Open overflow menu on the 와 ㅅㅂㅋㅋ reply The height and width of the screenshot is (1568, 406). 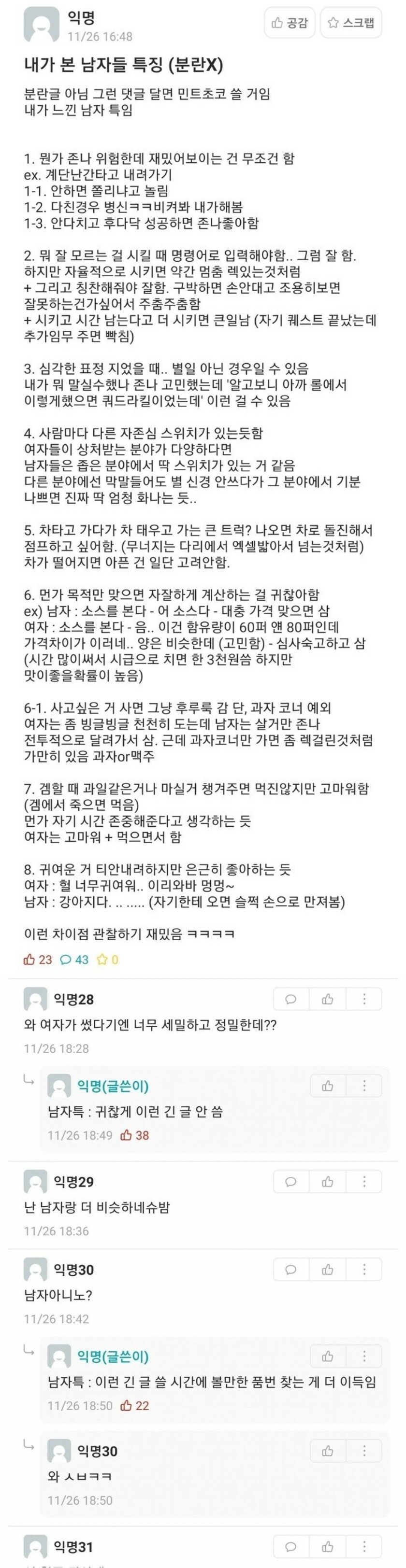364,1451
